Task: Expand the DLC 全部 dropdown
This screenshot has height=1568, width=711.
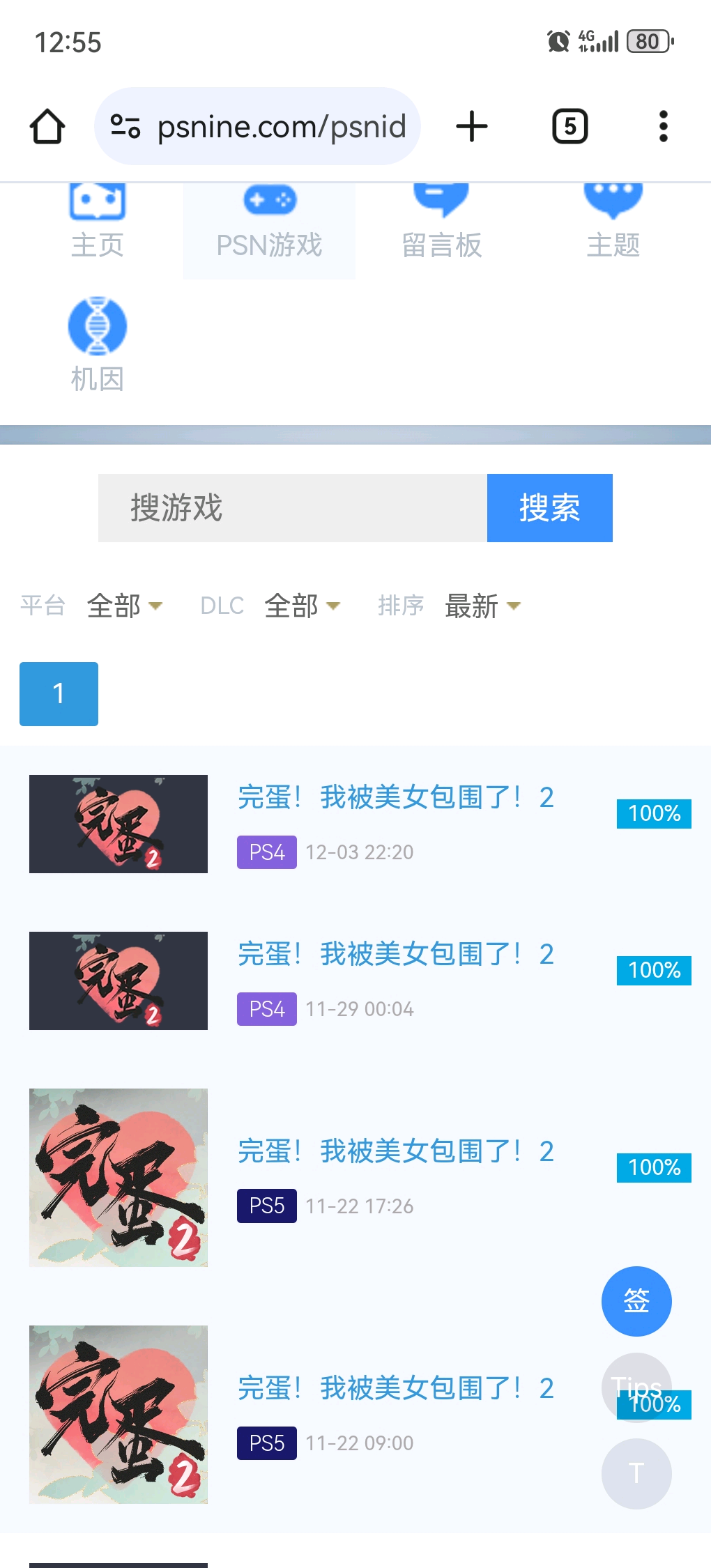Action: [302, 606]
